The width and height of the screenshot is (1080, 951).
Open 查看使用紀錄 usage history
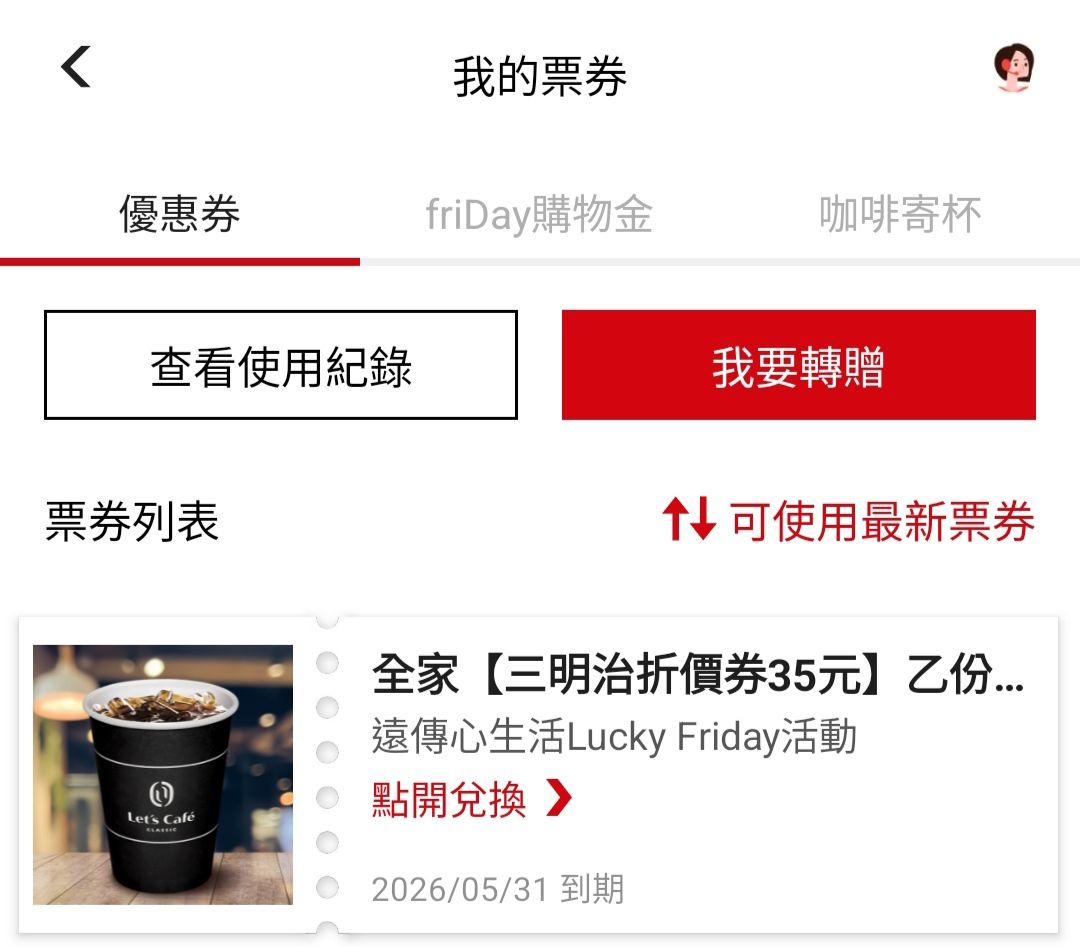(x=281, y=365)
